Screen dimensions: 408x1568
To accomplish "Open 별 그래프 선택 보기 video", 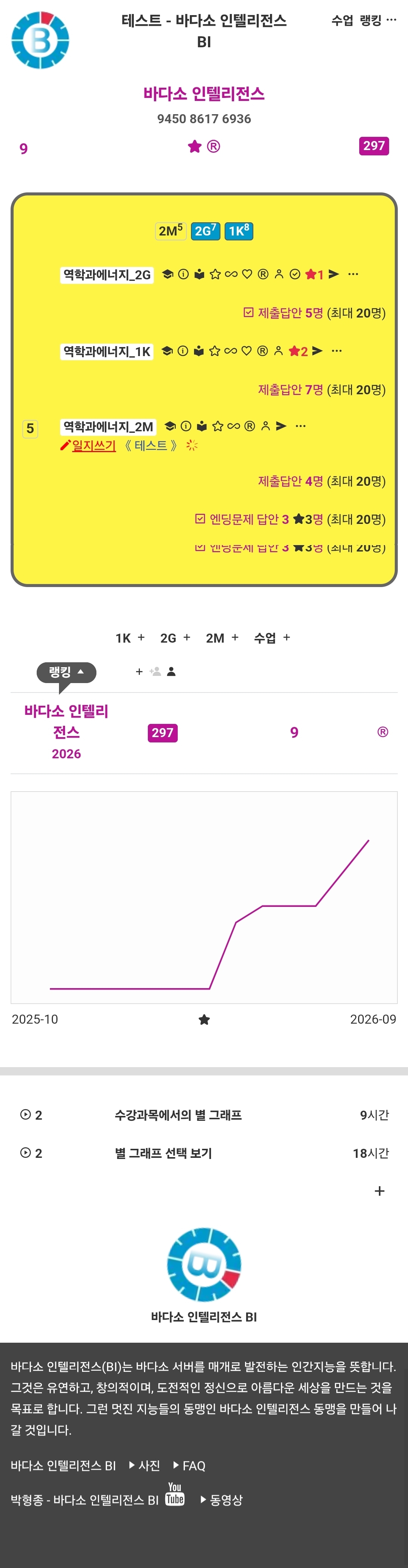I will pyautogui.click(x=163, y=1153).
